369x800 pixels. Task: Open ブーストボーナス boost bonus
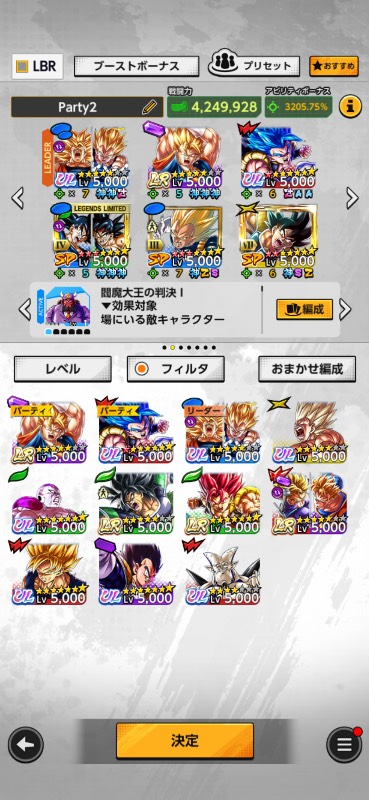tap(136, 66)
